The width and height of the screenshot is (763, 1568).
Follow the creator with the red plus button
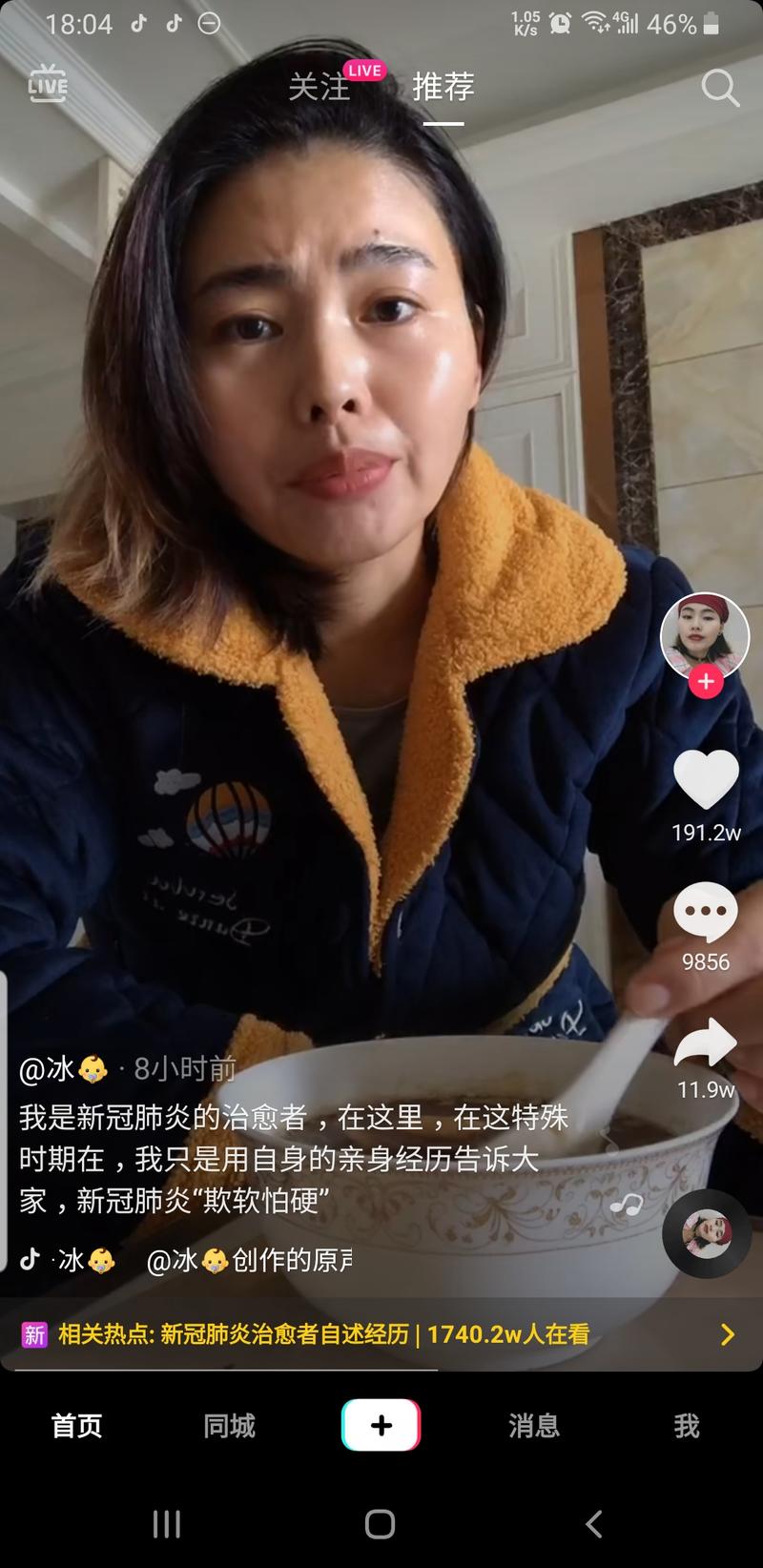(703, 681)
